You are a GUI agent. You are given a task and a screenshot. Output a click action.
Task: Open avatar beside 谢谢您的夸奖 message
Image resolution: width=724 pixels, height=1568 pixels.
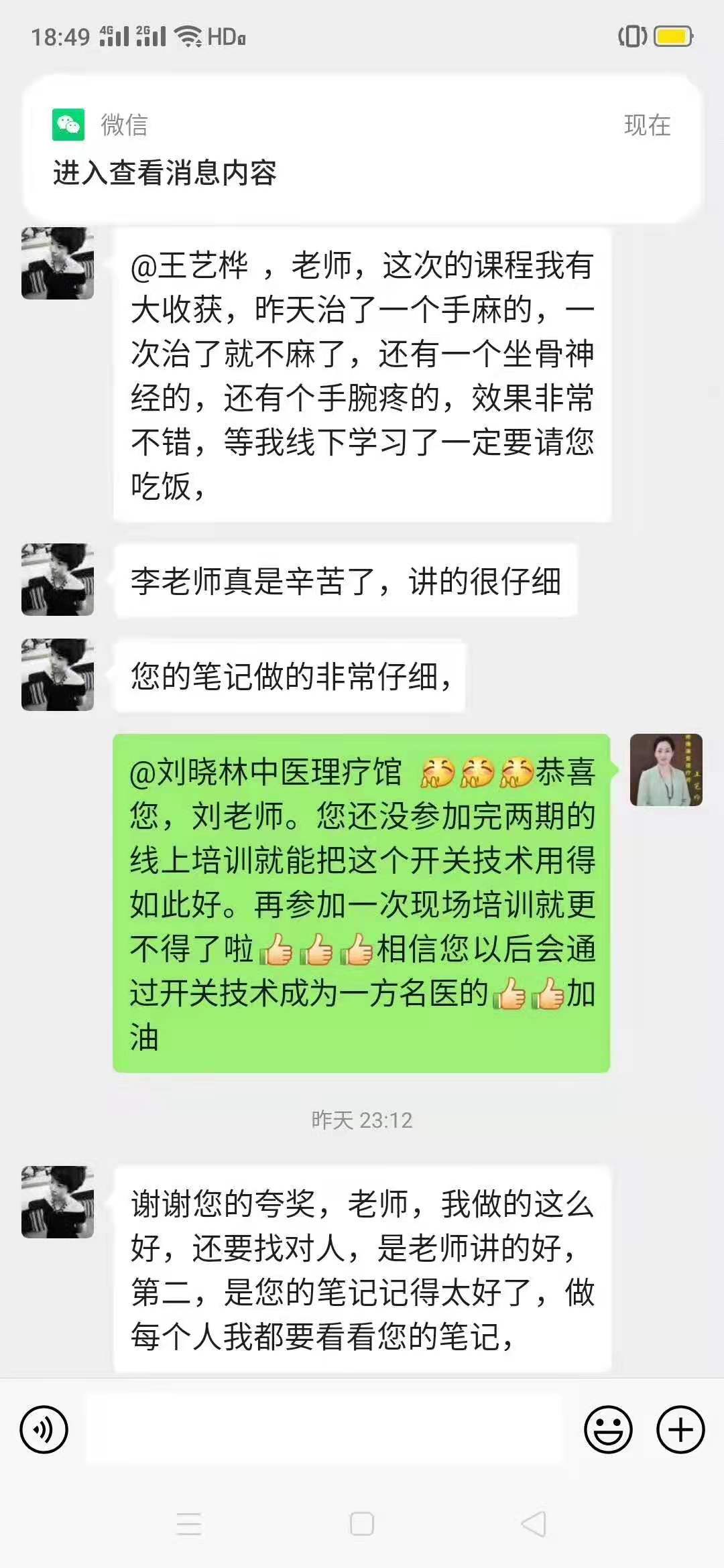point(58,1202)
